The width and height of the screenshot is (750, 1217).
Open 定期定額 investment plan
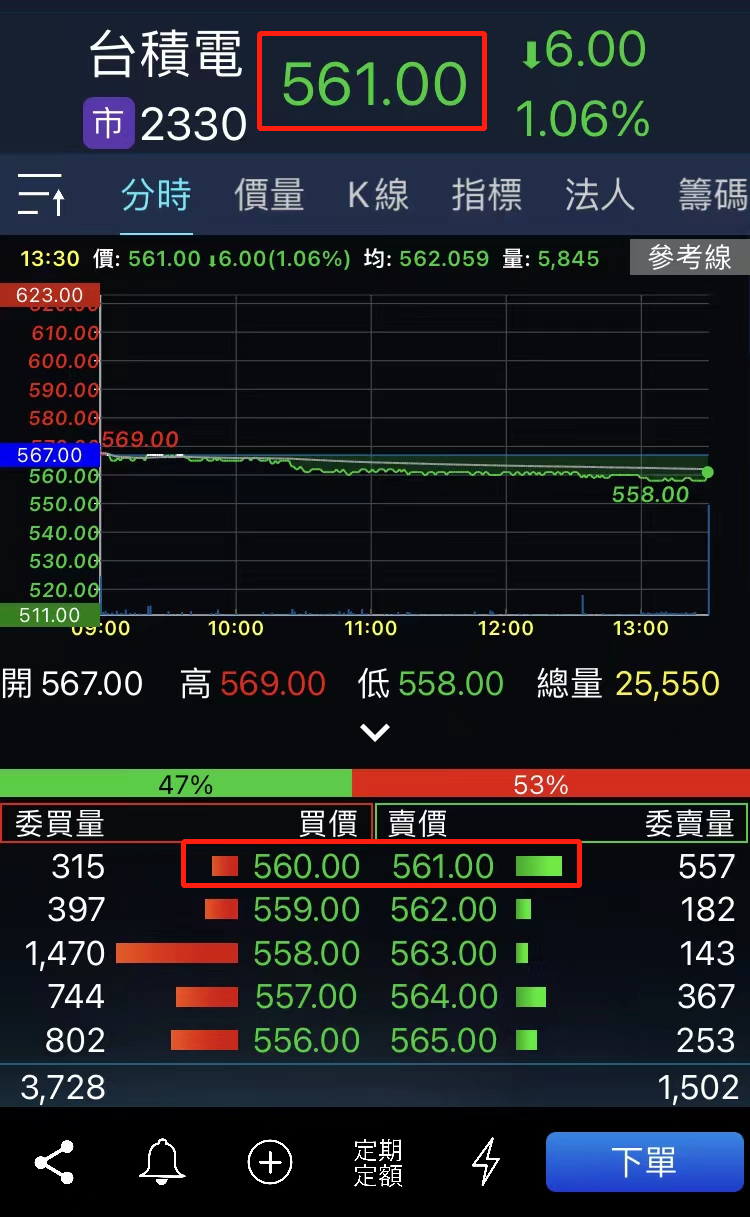(x=378, y=1163)
